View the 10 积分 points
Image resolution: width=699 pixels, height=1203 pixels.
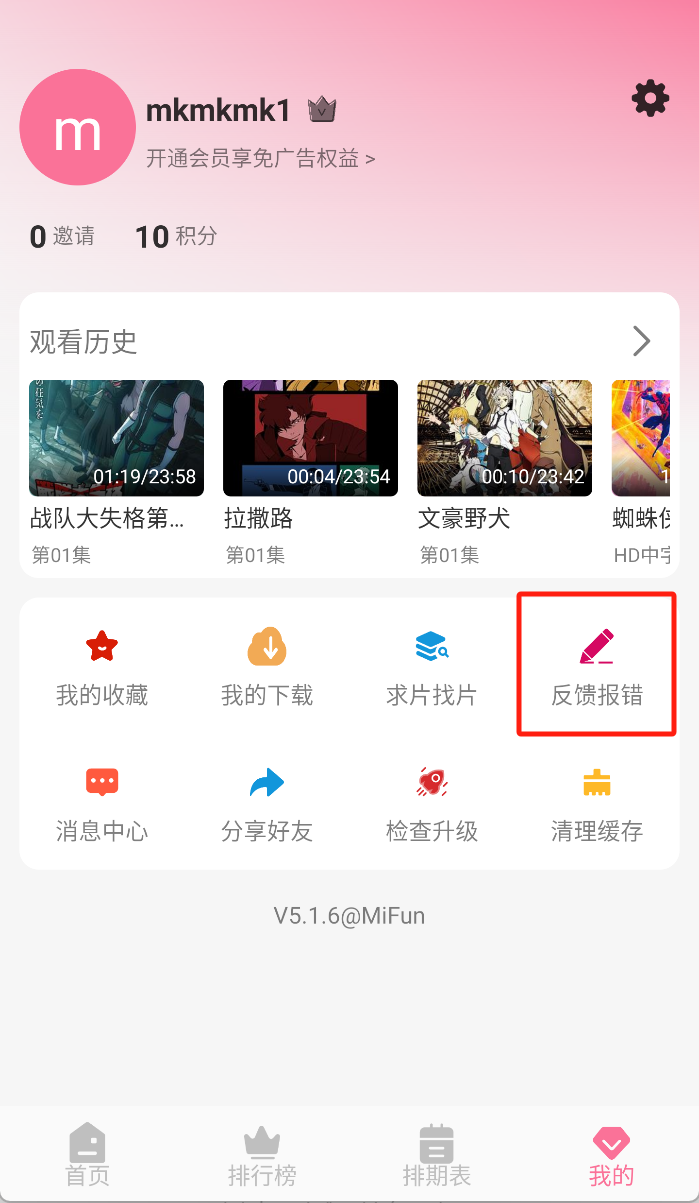point(176,237)
